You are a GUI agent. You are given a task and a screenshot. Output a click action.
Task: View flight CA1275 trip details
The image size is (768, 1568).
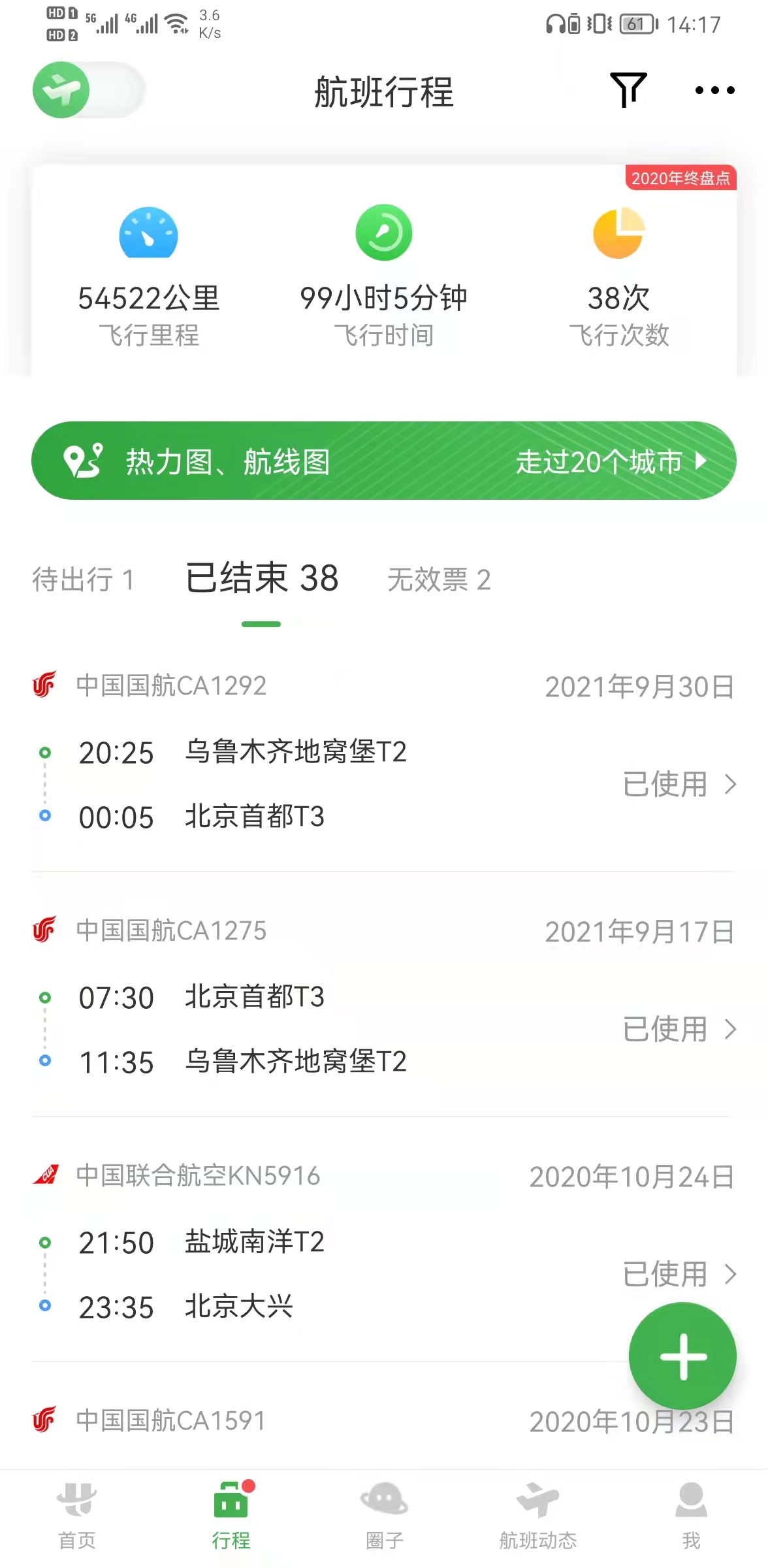coord(384,1028)
